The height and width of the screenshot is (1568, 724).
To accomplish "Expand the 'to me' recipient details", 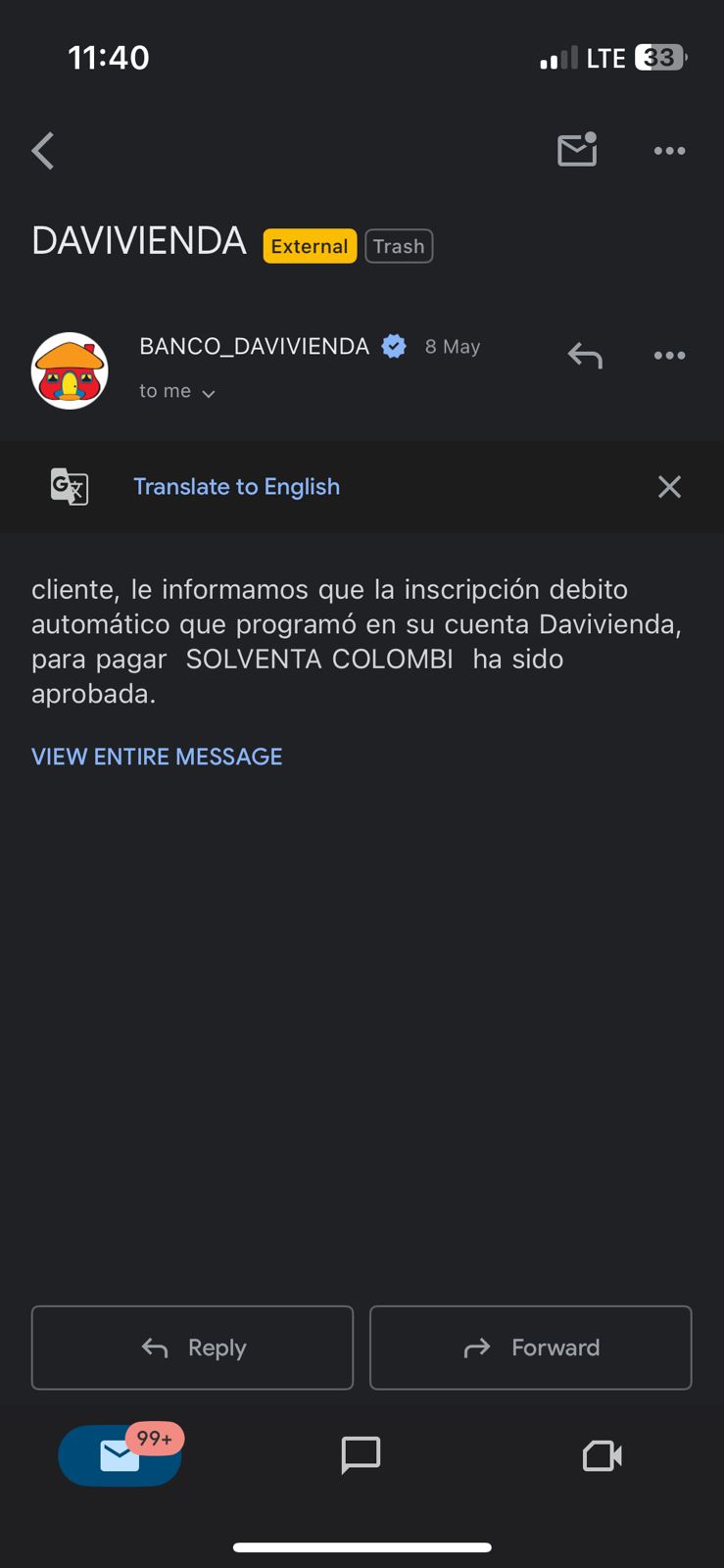I will [177, 391].
